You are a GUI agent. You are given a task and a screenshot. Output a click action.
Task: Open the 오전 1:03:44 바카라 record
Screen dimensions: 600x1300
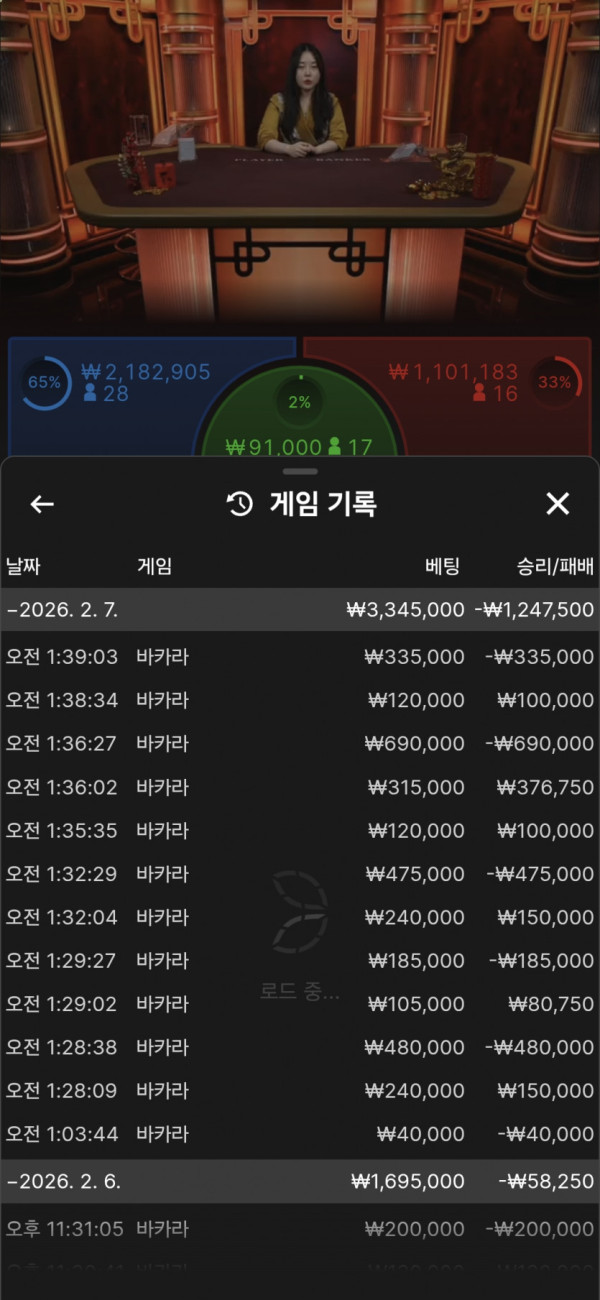pyautogui.click(x=300, y=1134)
